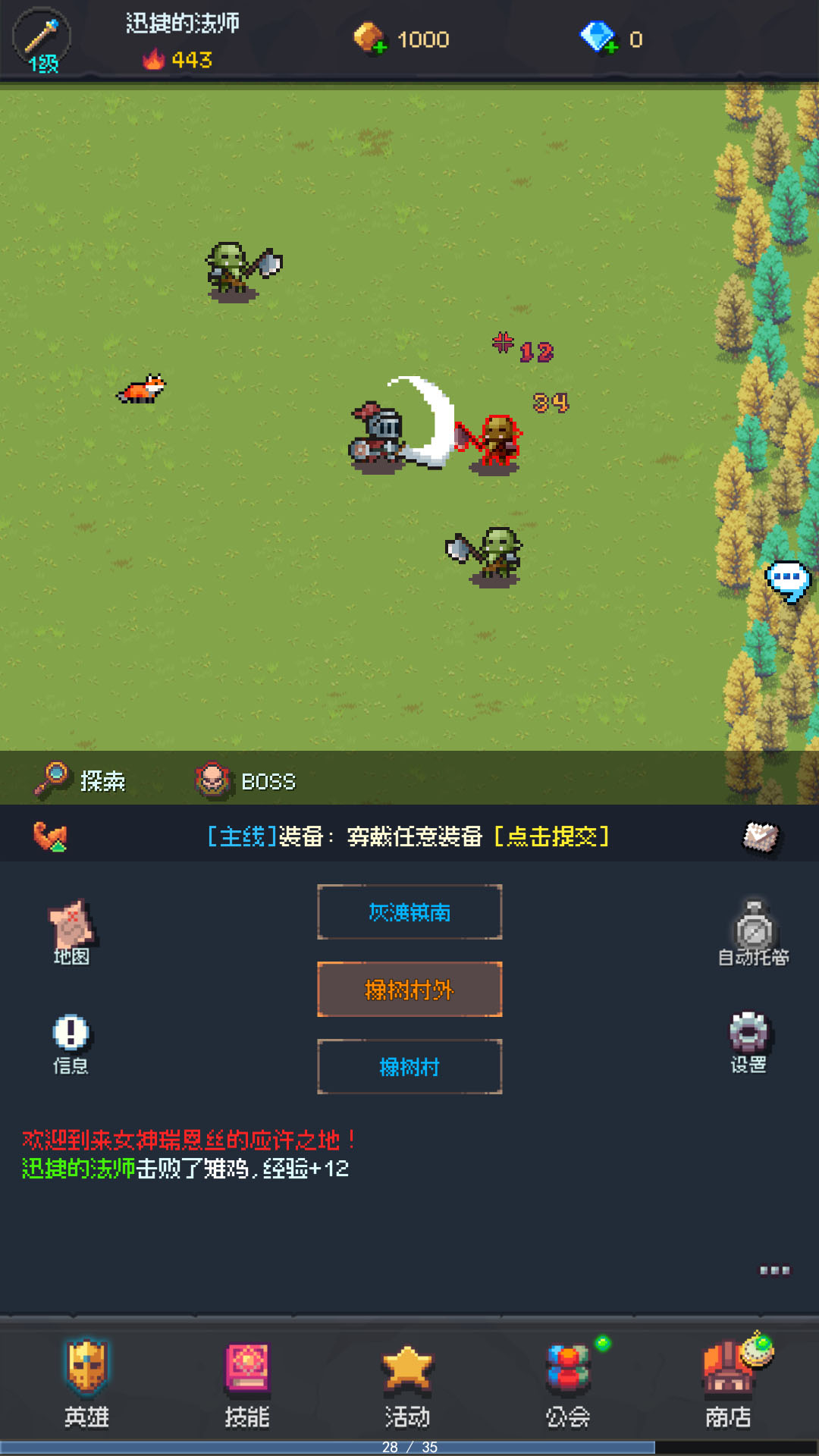Switch to the 商店 shop tab
The height and width of the screenshot is (1456, 819).
coord(729,1384)
